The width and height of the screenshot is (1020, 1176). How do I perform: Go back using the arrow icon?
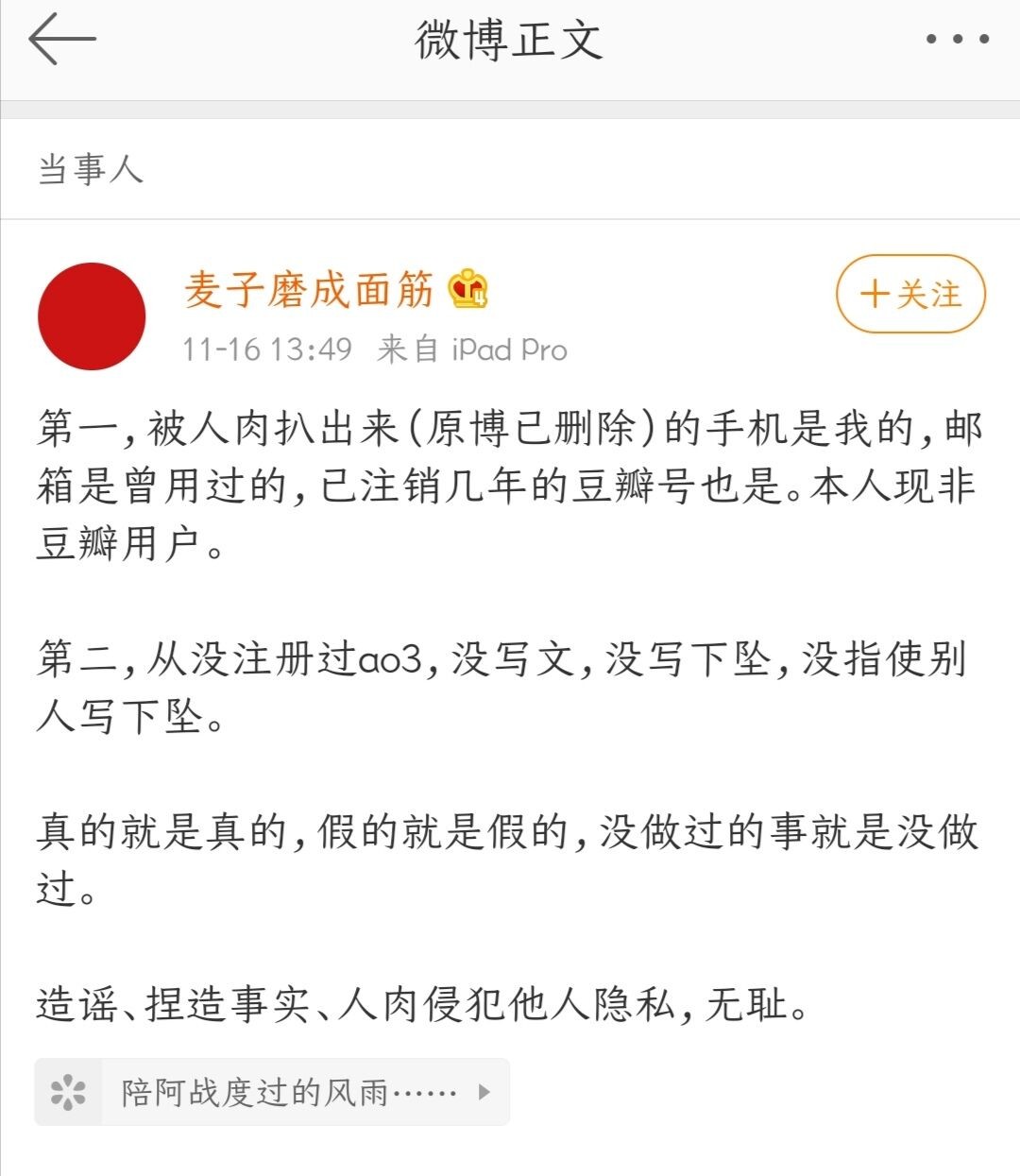click(62, 40)
